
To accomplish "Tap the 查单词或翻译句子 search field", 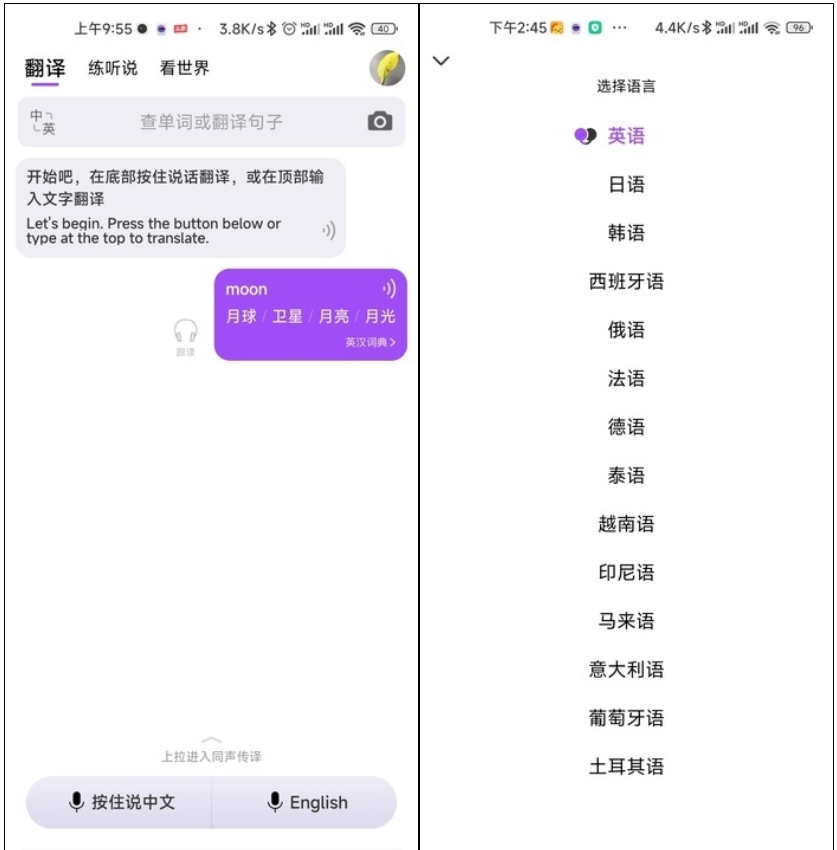I will [211, 122].
